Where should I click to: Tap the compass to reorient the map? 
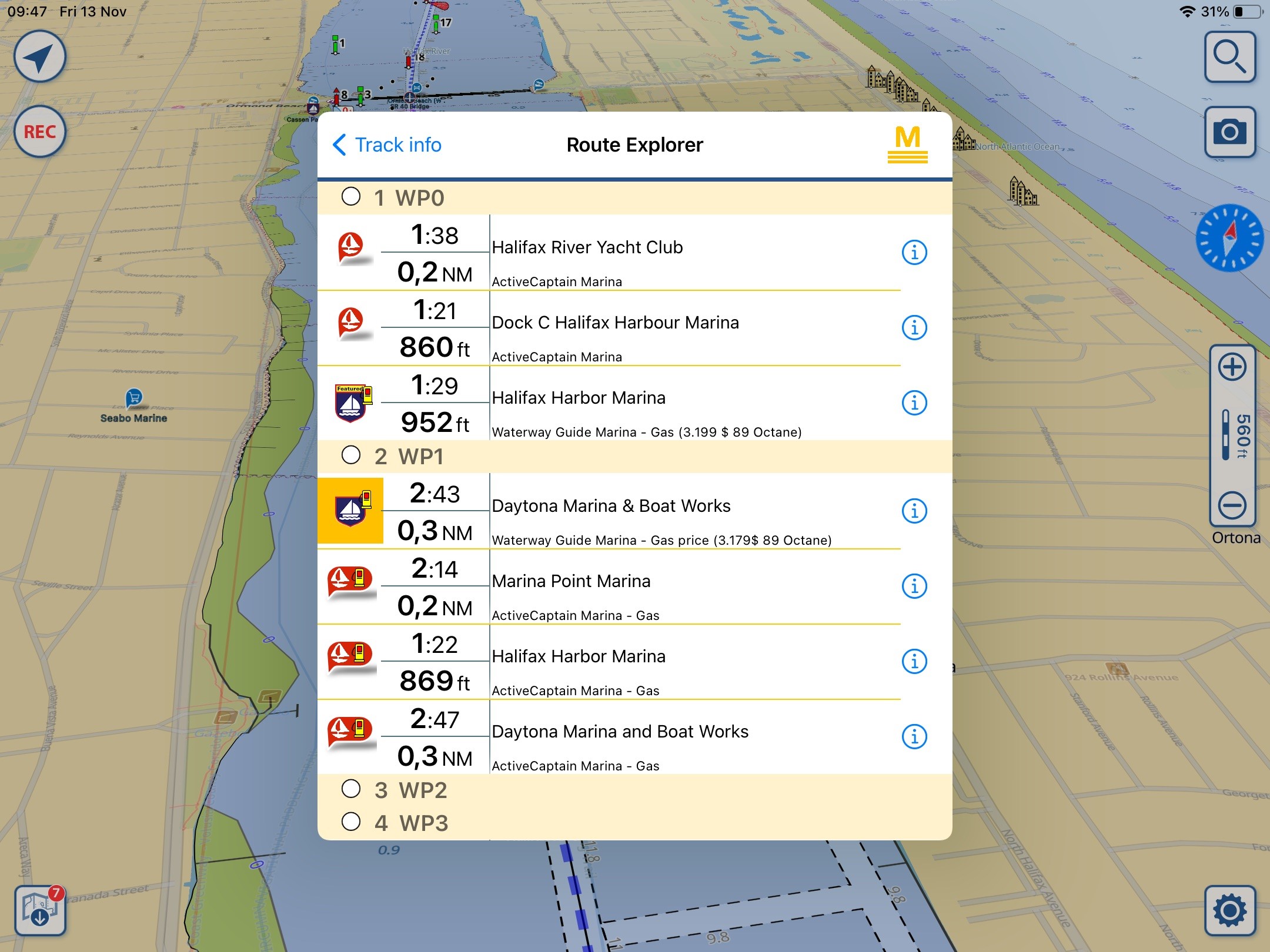pos(1229,238)
